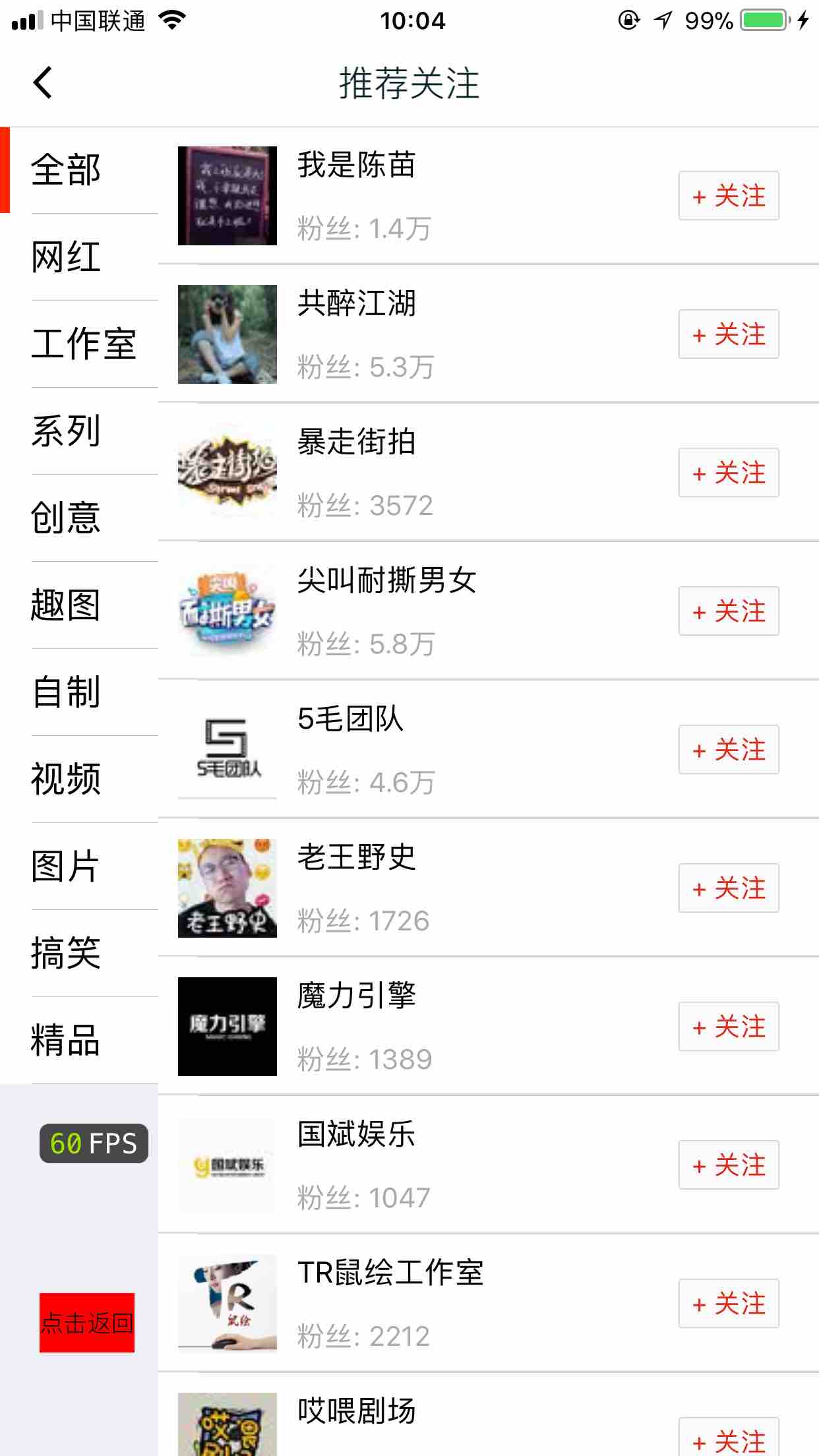Show the 自制 category
The image size is (819, 1456).
click(x=66, y=692)
